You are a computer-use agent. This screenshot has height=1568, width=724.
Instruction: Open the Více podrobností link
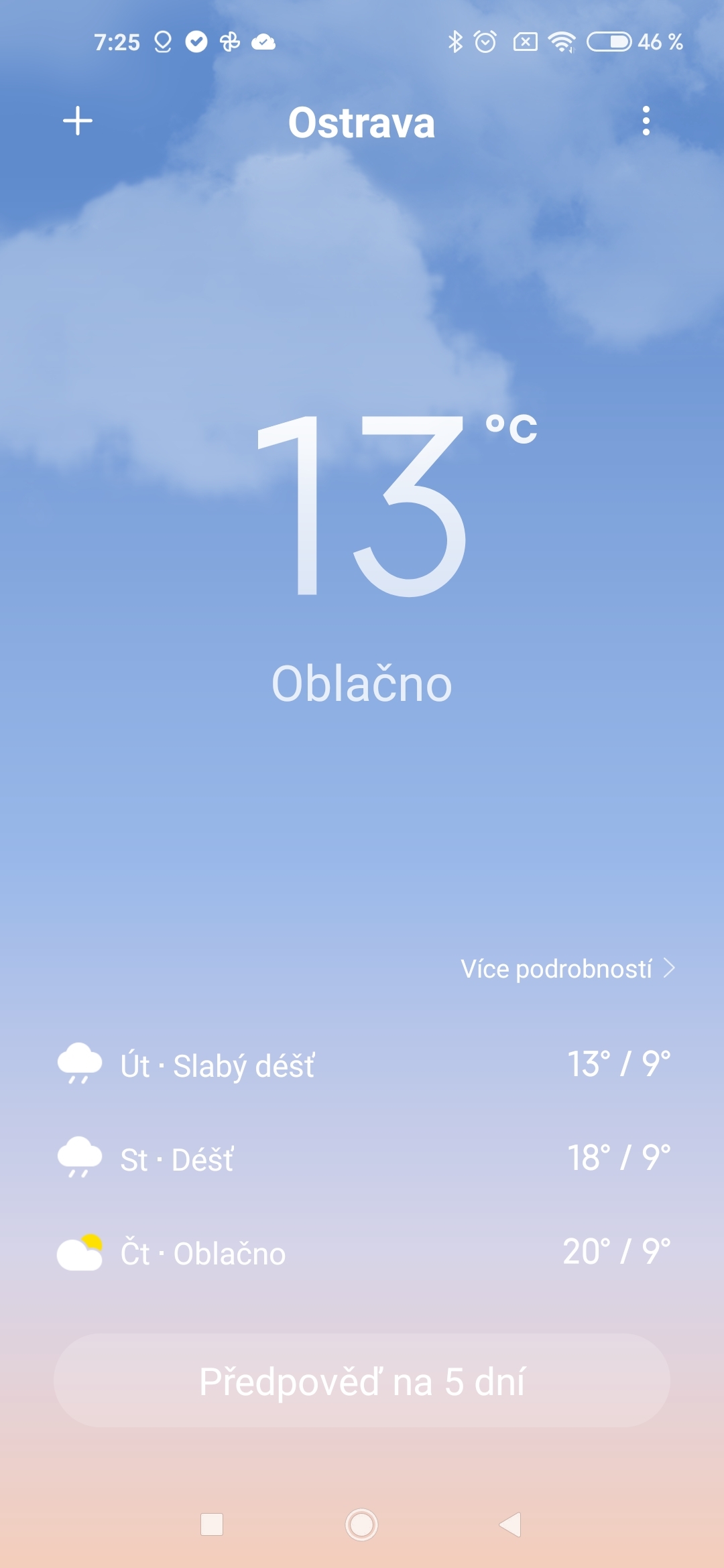point(567,969)
